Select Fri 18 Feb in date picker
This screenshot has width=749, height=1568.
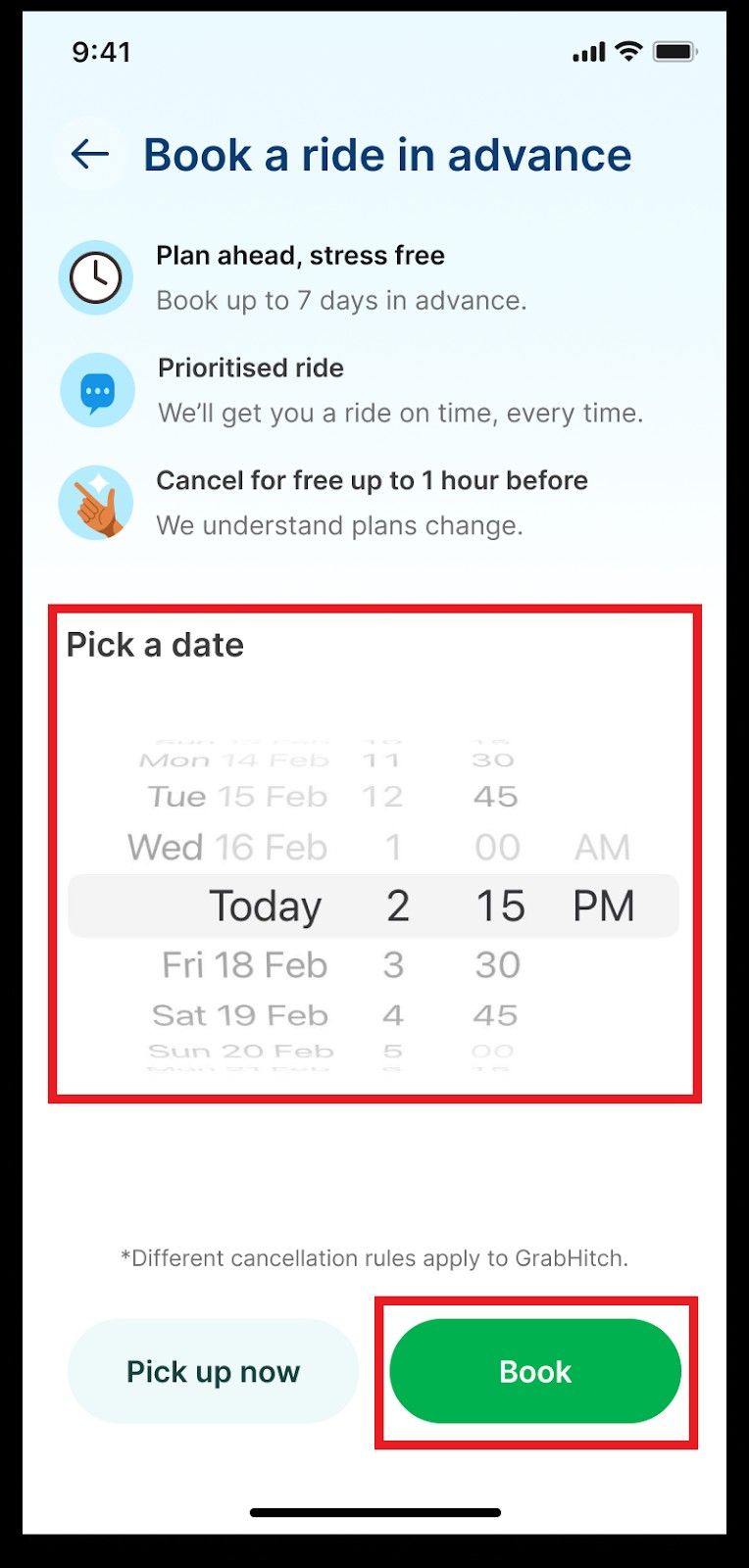244,965
